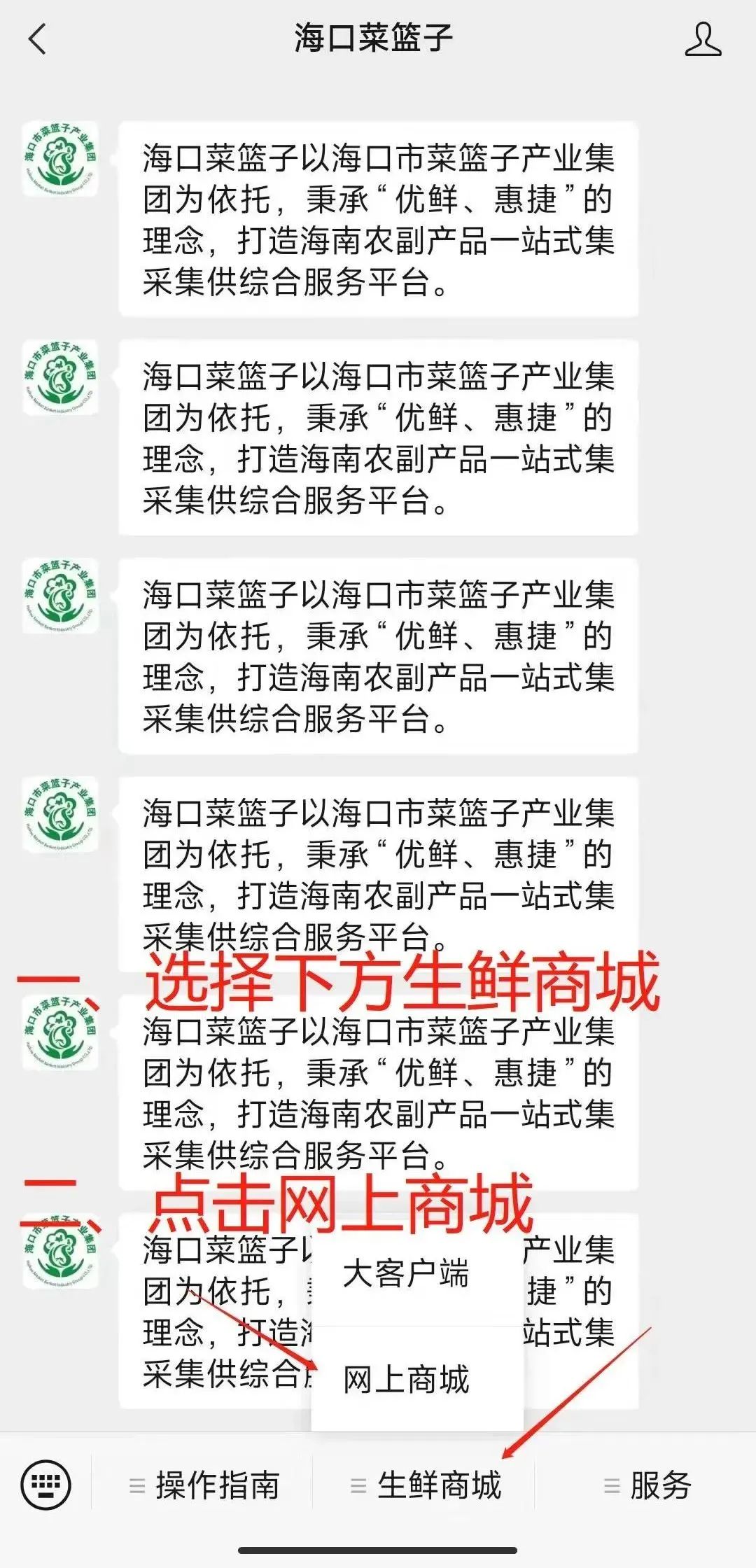This screenshot has height=1568, width=756.
Task: Open the 服务 menu
Action: (647, 1485)
